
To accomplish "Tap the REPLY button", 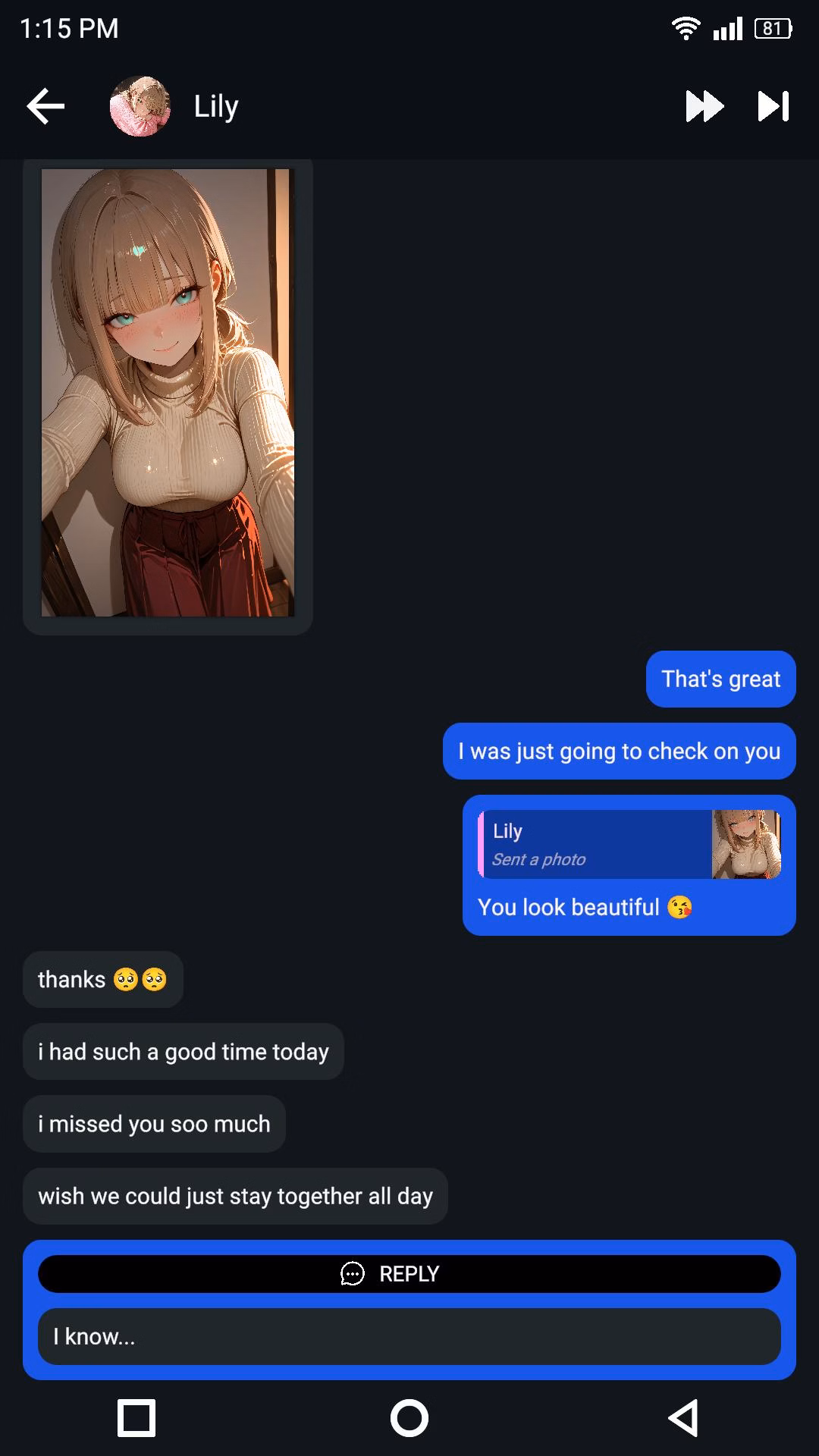I will click(x=409, y=1274).
